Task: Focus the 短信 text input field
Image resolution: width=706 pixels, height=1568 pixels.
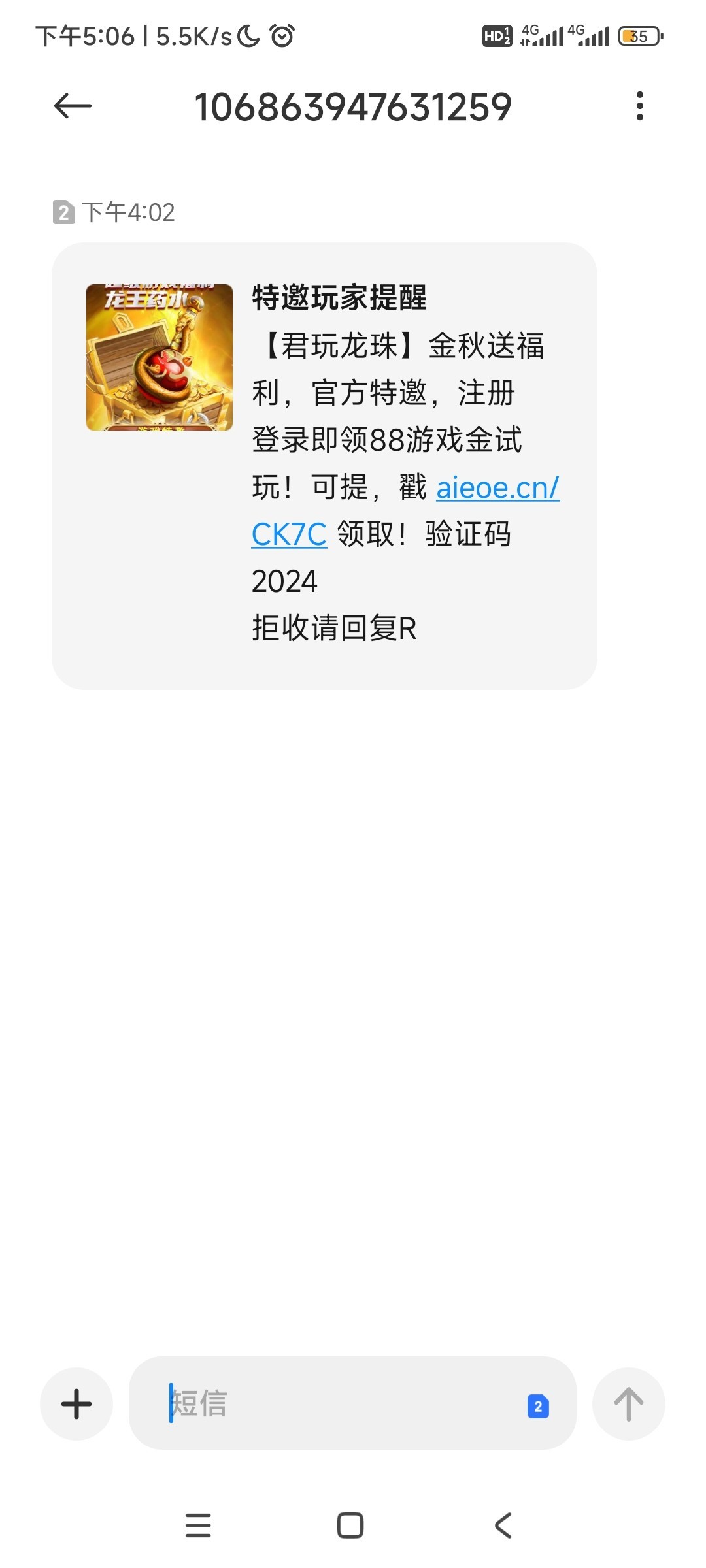Action: (x=340, y=1403)
